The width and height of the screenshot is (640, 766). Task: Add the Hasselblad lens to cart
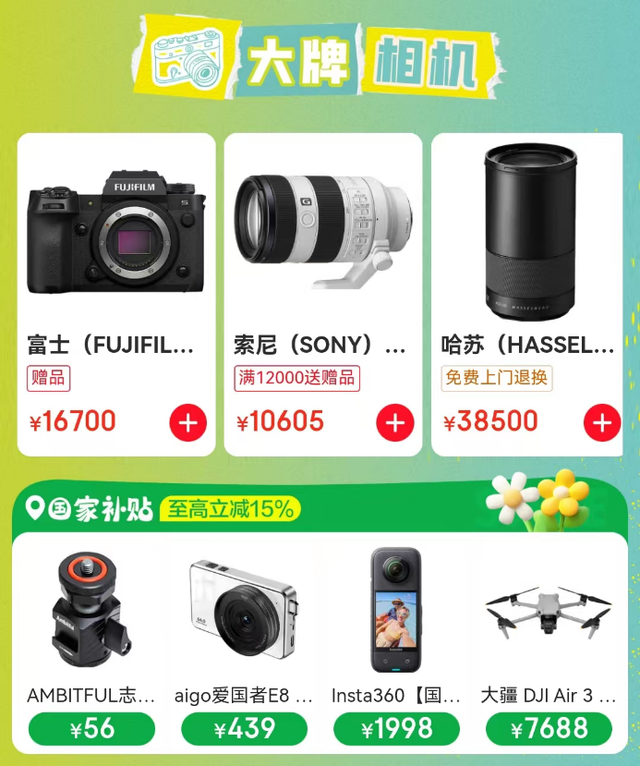pos(601,423)
